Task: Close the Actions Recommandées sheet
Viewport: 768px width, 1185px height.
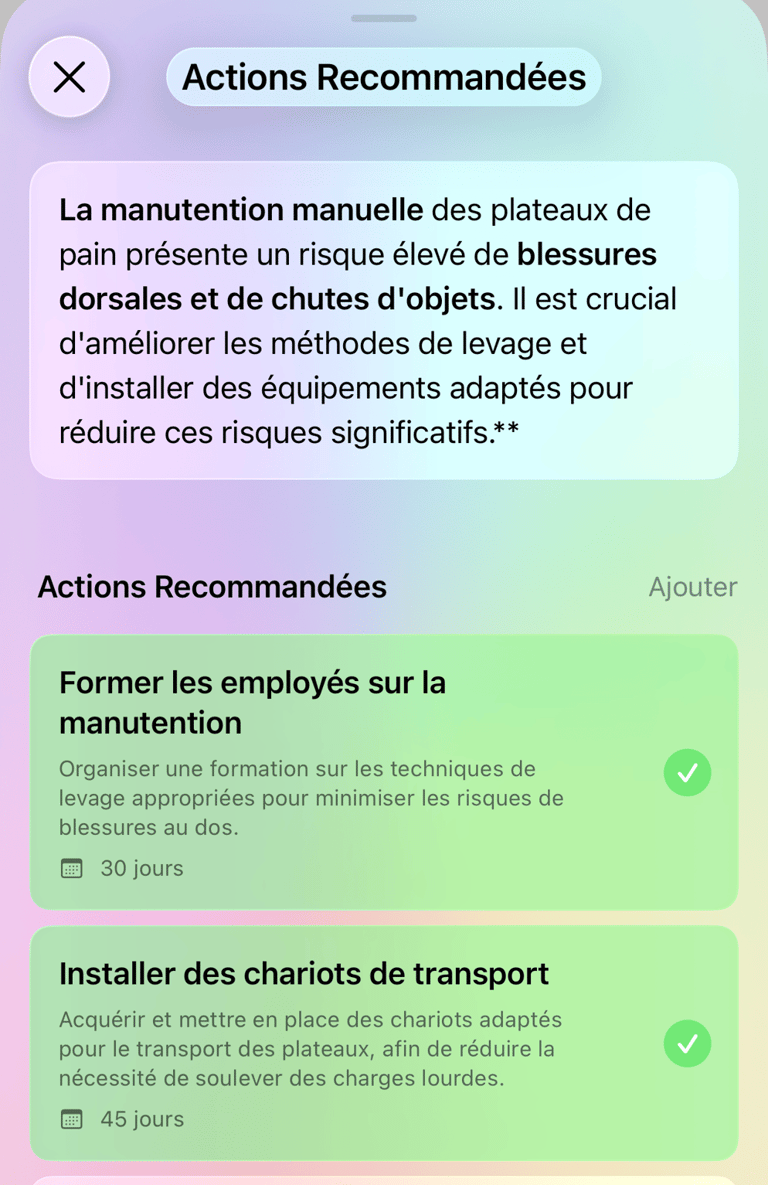Action: pos(69,77)
